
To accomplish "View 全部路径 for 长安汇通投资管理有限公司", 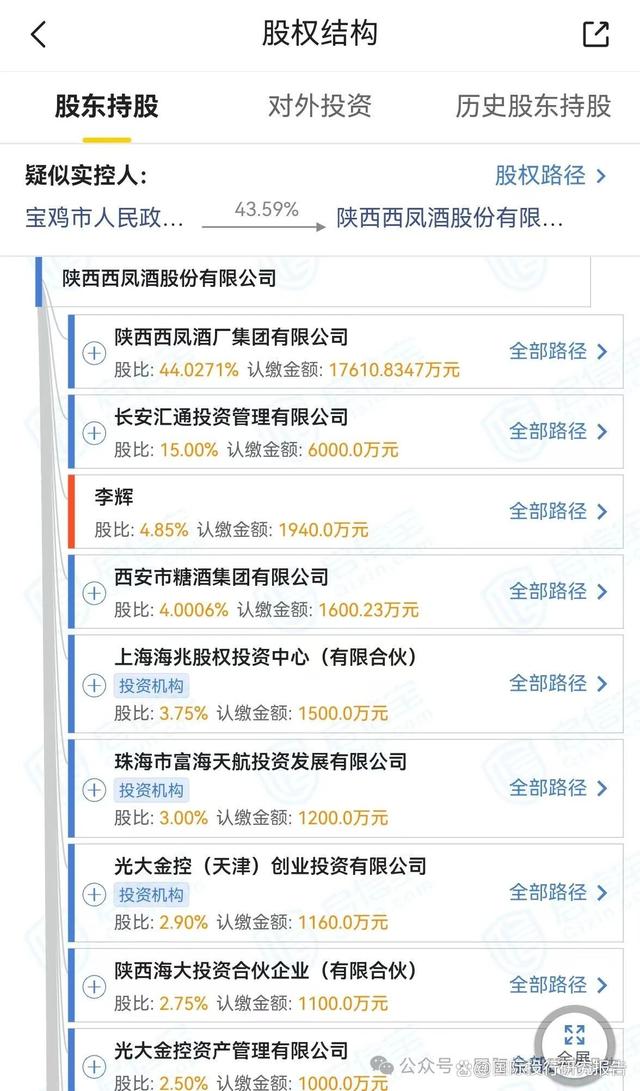I will coord(558,432).
